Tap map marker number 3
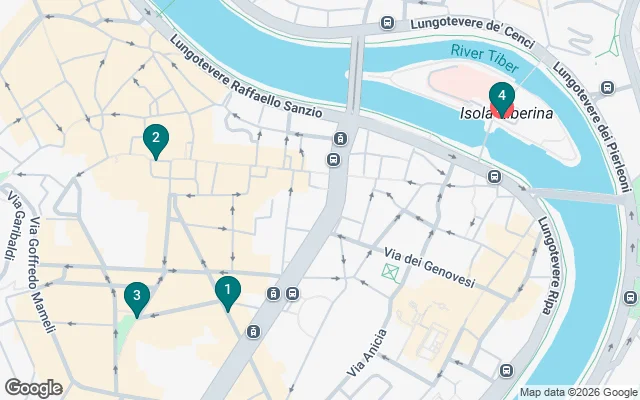The image size is (640, 400). (x=136, y=297)
